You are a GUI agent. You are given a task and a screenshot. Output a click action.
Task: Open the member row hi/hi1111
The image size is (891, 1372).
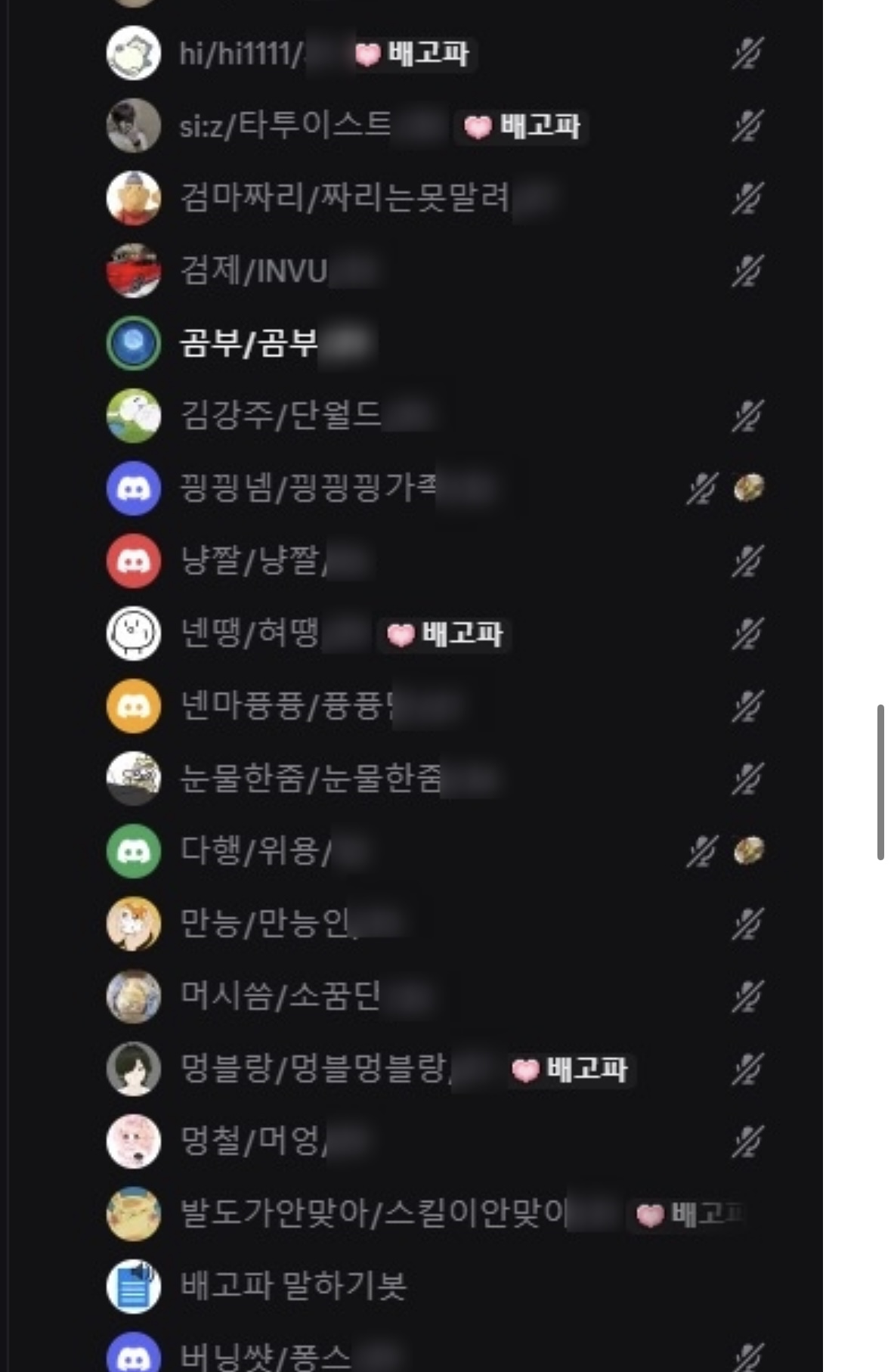coord(242,54)
